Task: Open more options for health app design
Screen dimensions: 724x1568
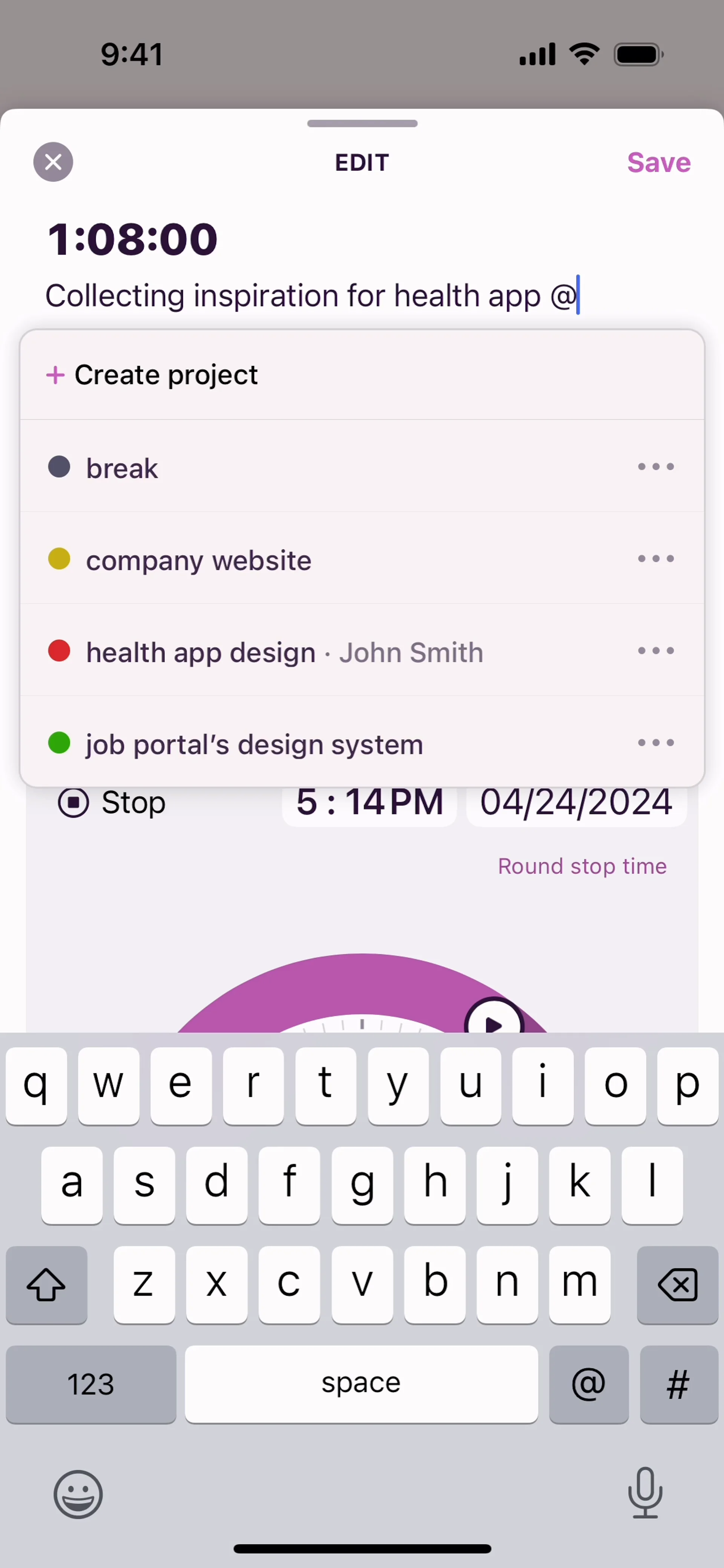Action: point(655,651)
